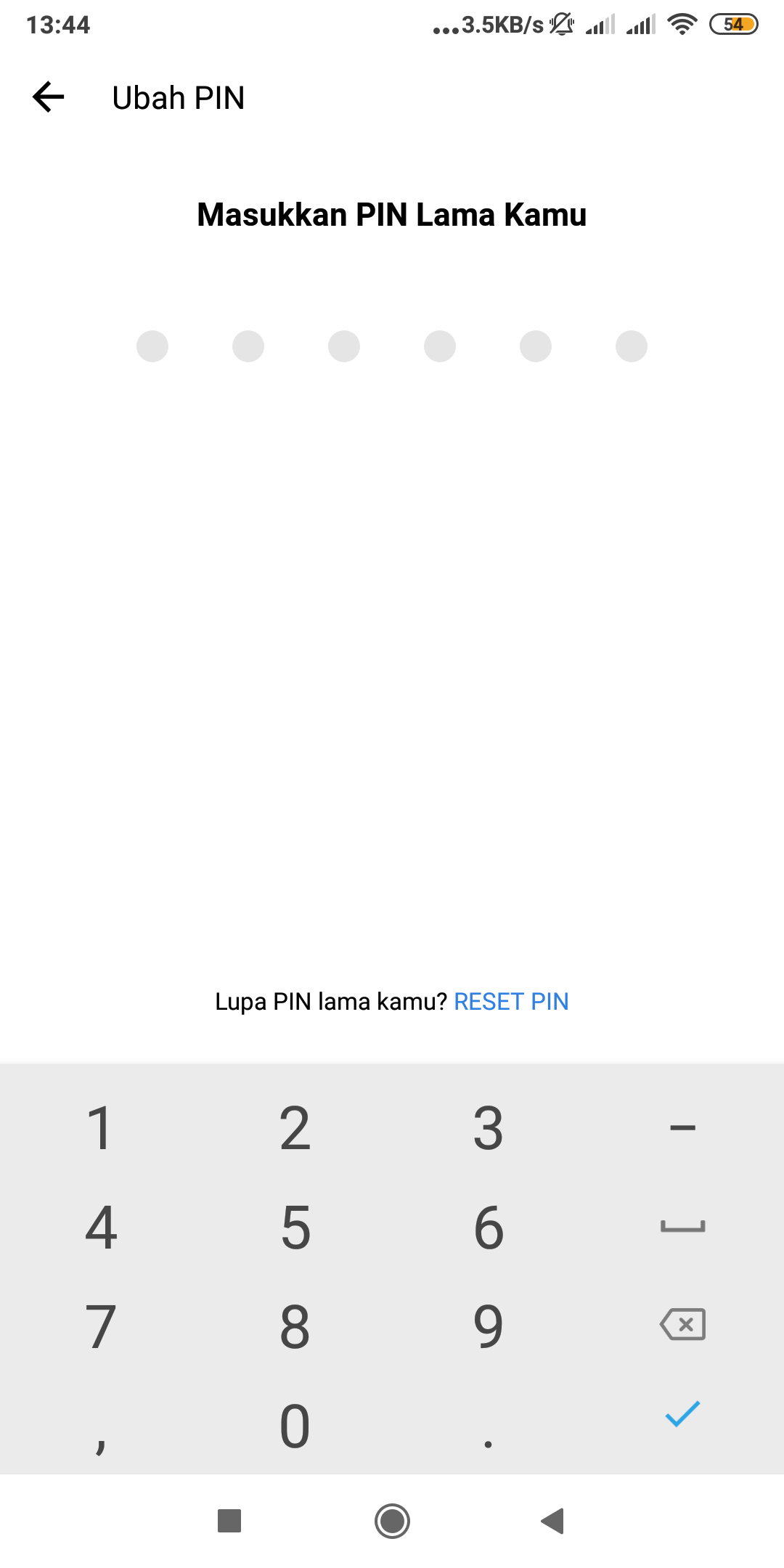This screenshot has width=784, height=1568.
Task: Focus the PIN entry dots field
Action: point(392,346)
